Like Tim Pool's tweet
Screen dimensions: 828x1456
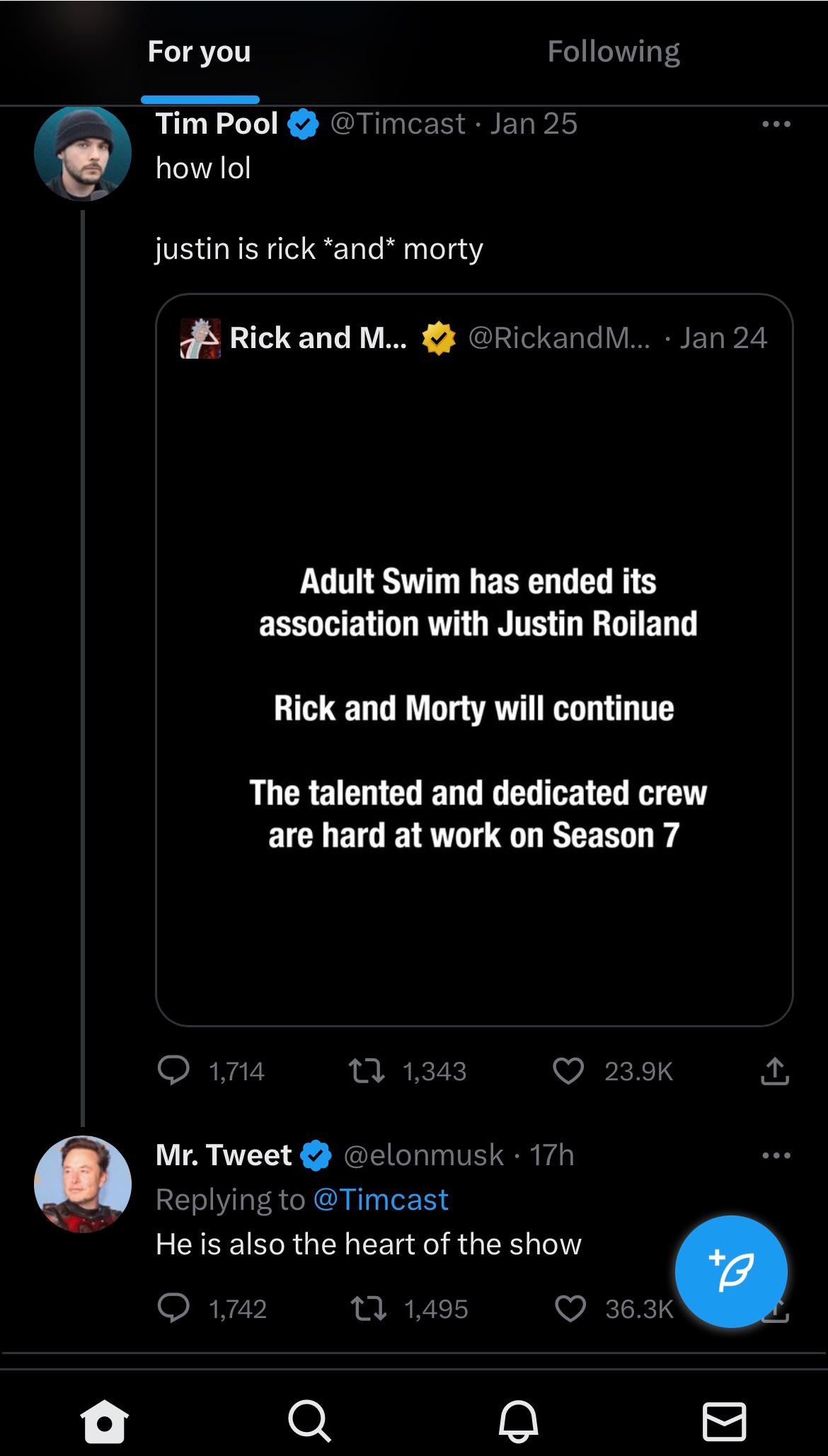point(568,1070)
